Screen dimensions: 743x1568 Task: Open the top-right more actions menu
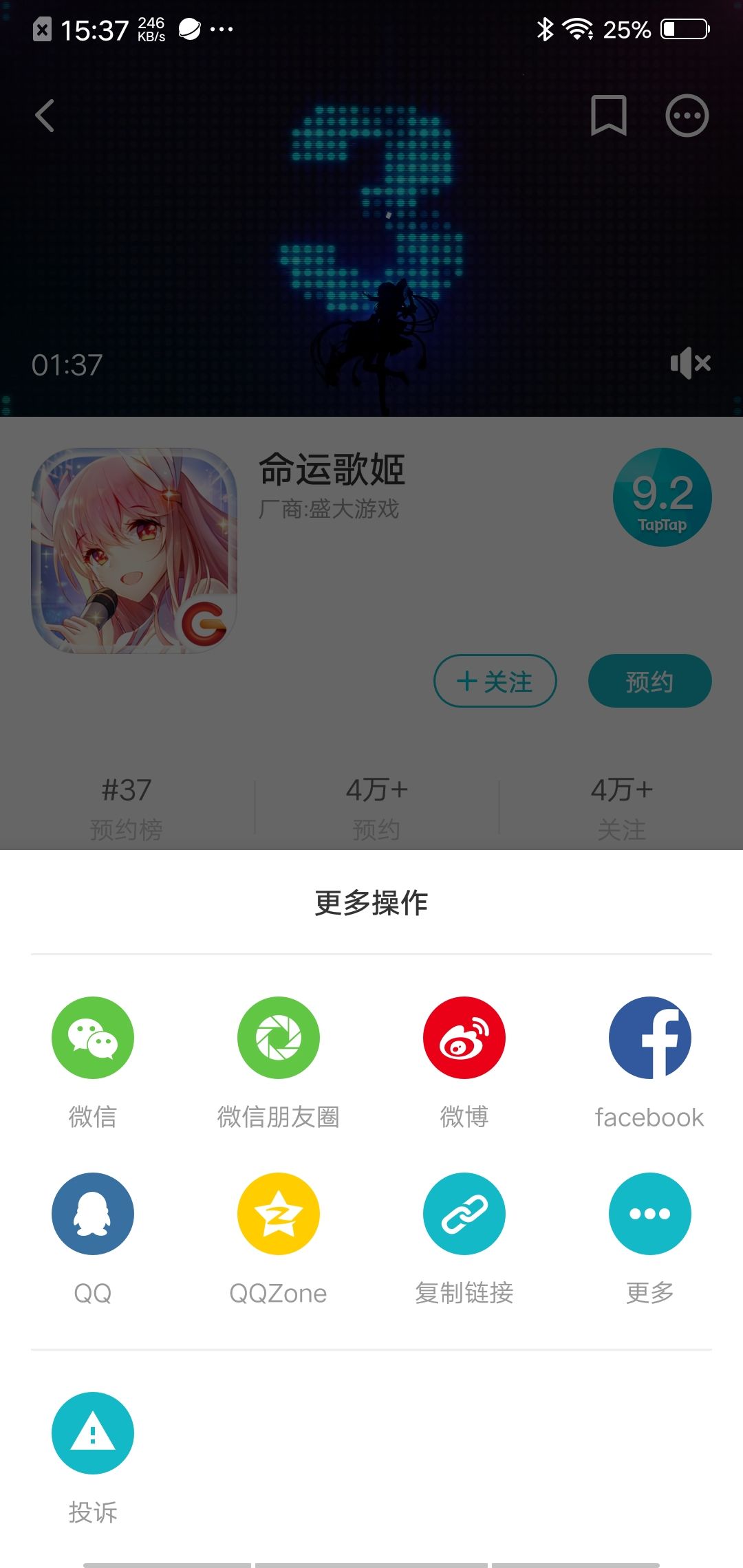tap(686, 116)
